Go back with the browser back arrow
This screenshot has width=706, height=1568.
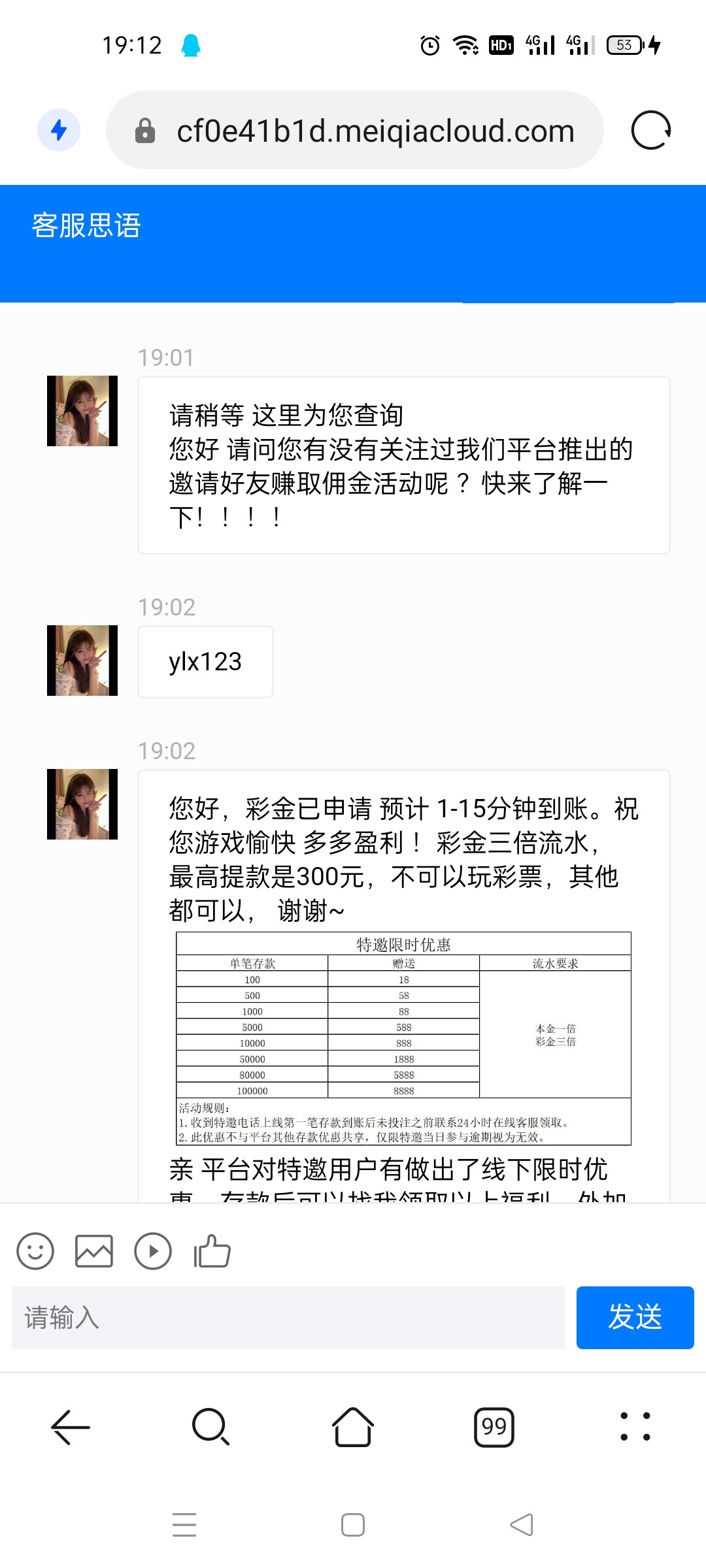pos(71,1427)
